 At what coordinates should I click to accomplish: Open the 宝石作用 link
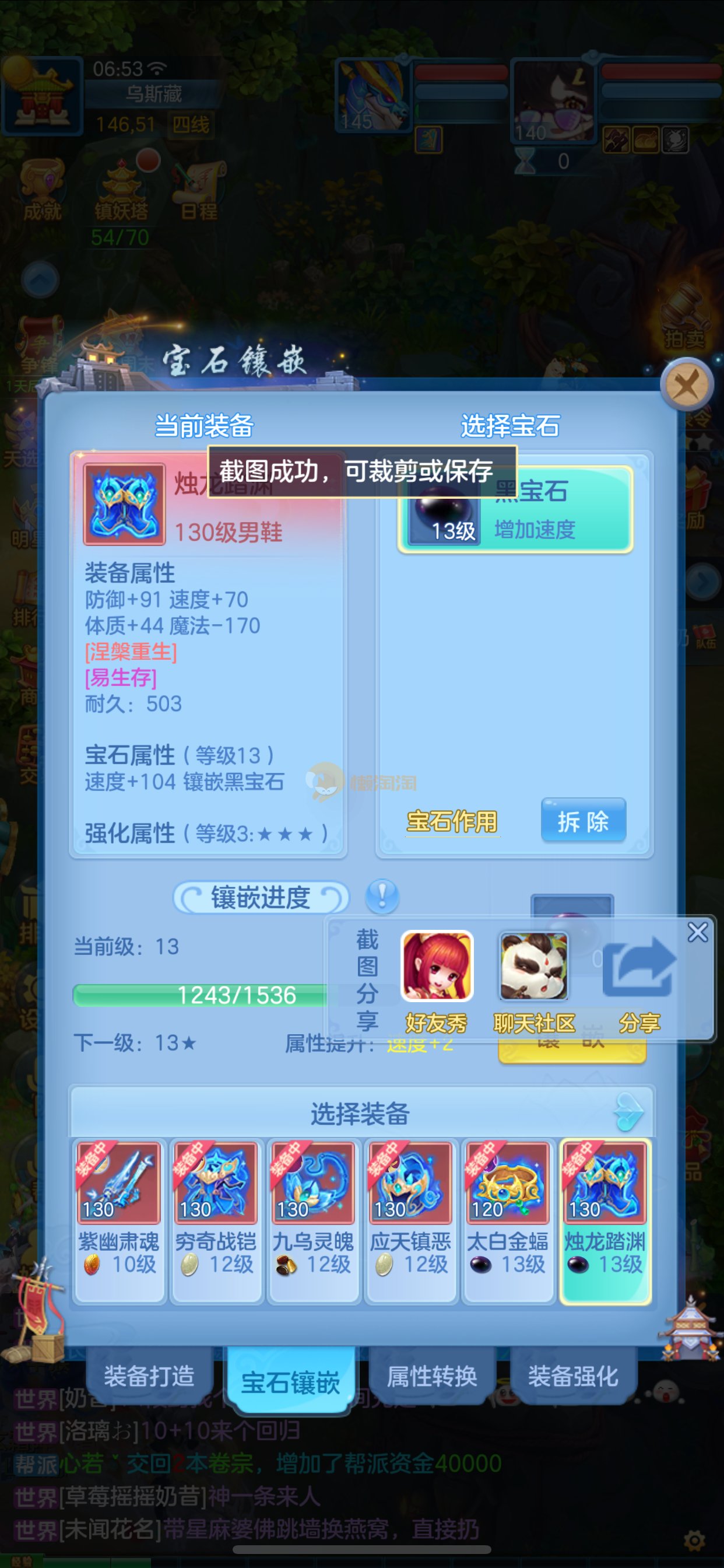point(451,821)
